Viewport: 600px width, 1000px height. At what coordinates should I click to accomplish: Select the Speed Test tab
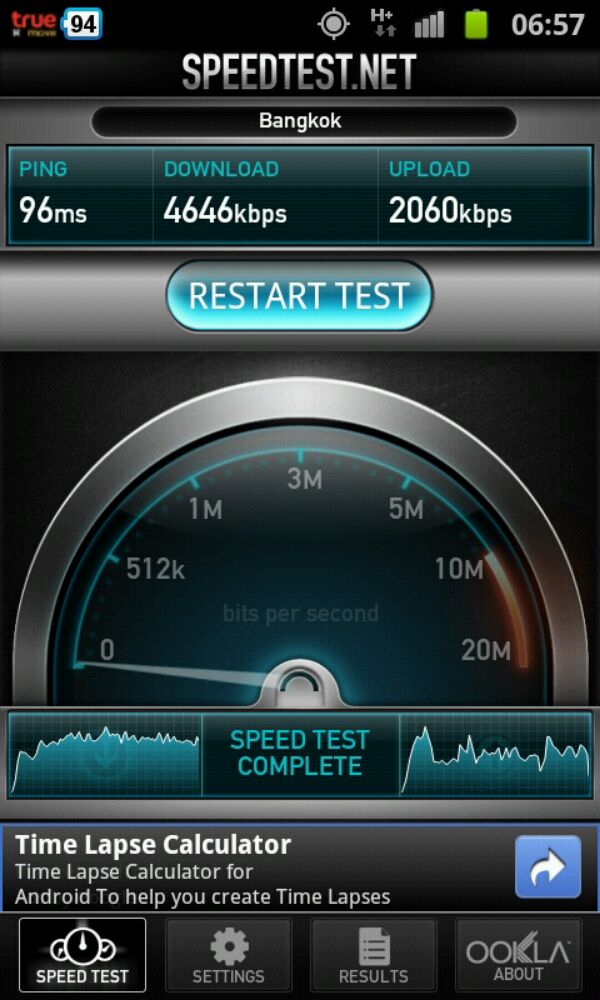coord(82,956)
